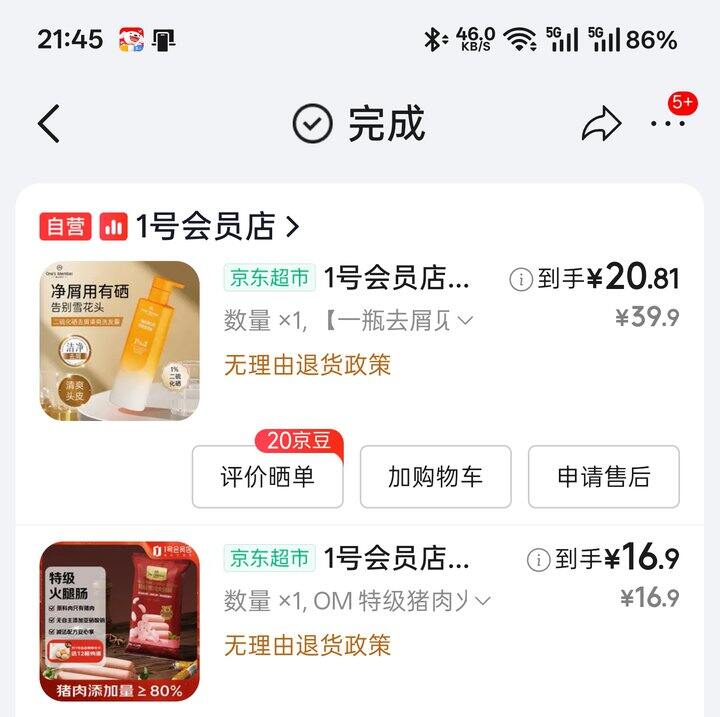Go back using the top-left arrow
Image resolution: width=720 pixels, height=717 pixels.
tap(49, 124)
